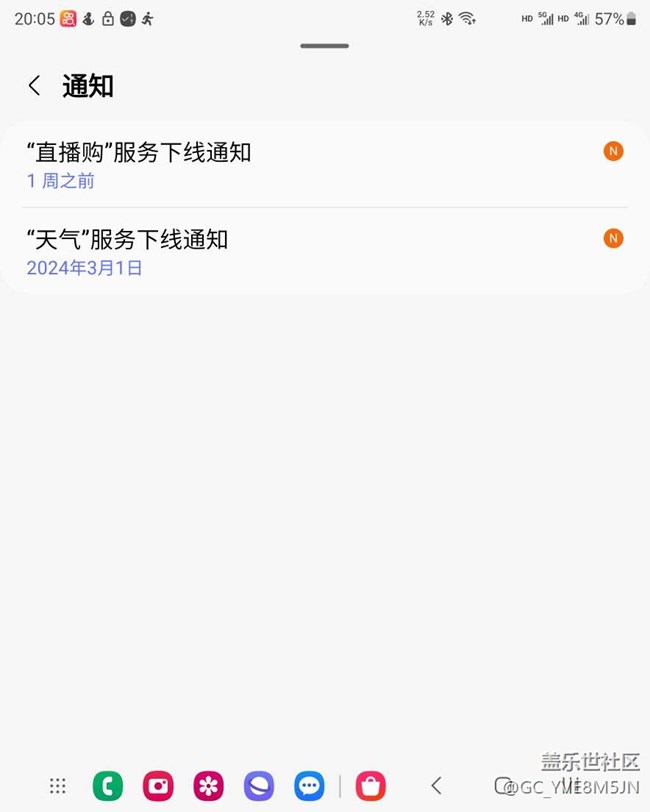Open the app drawer grid in the taskbar
The width and height of the screenshot is (650, 812).
57,786
